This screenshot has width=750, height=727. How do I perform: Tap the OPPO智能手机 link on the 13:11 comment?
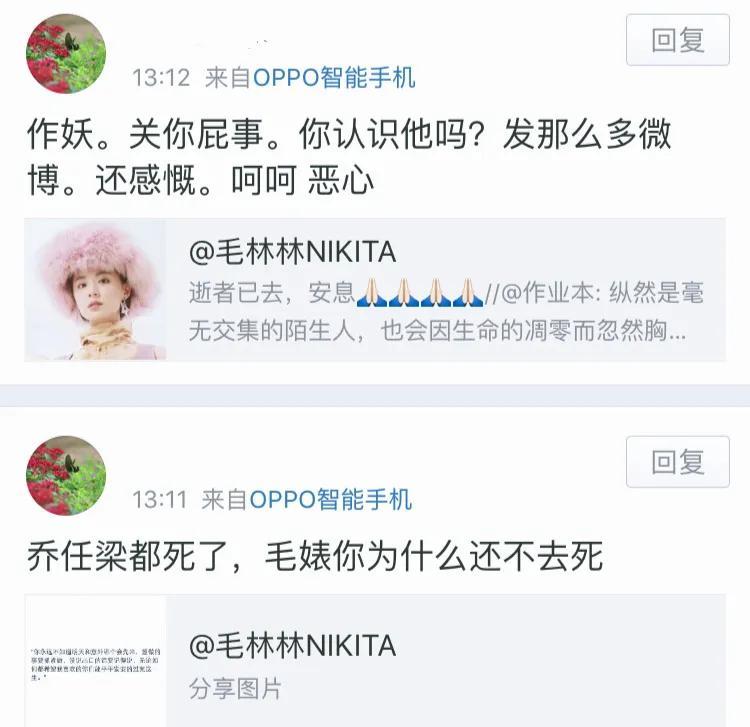330,499
